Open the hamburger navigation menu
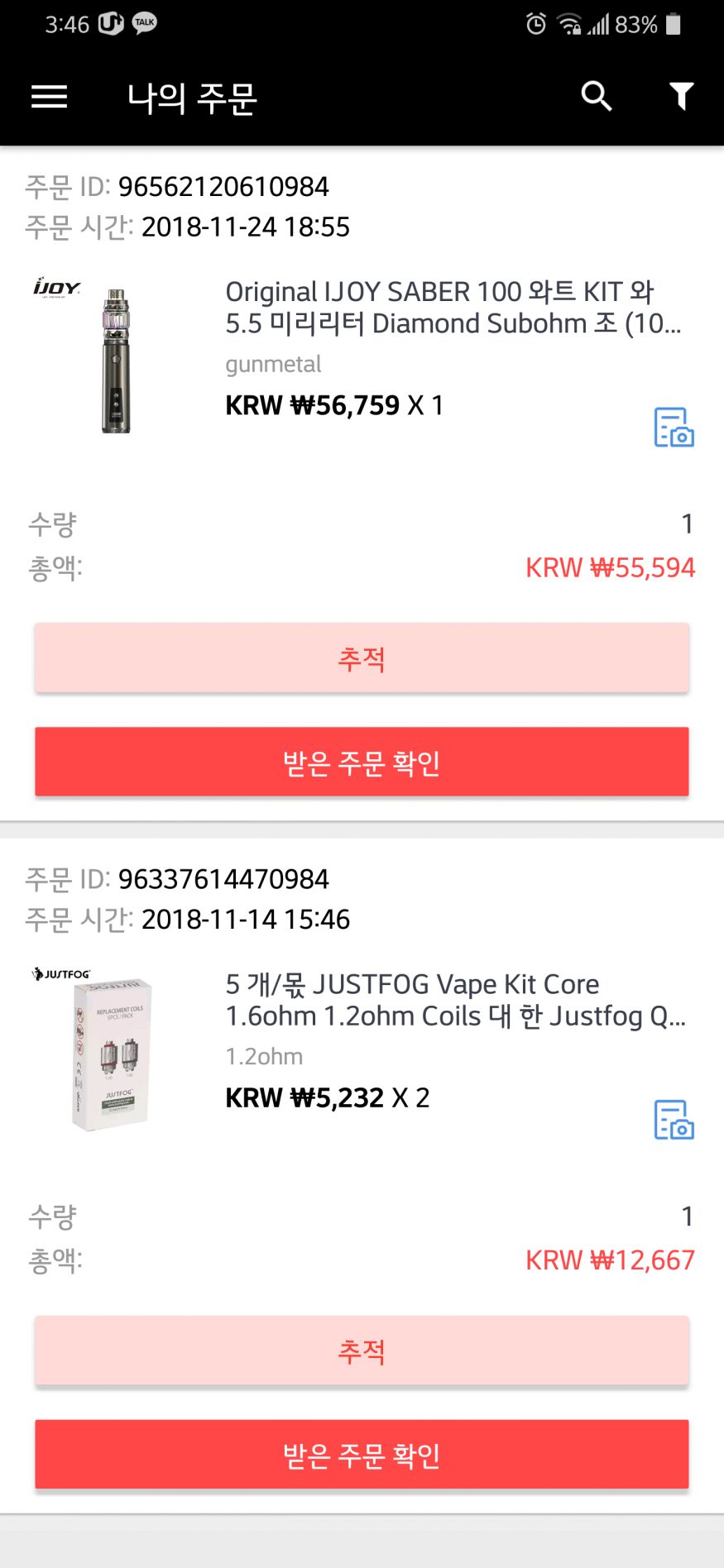724x1568 pixels. pos(49,97)
